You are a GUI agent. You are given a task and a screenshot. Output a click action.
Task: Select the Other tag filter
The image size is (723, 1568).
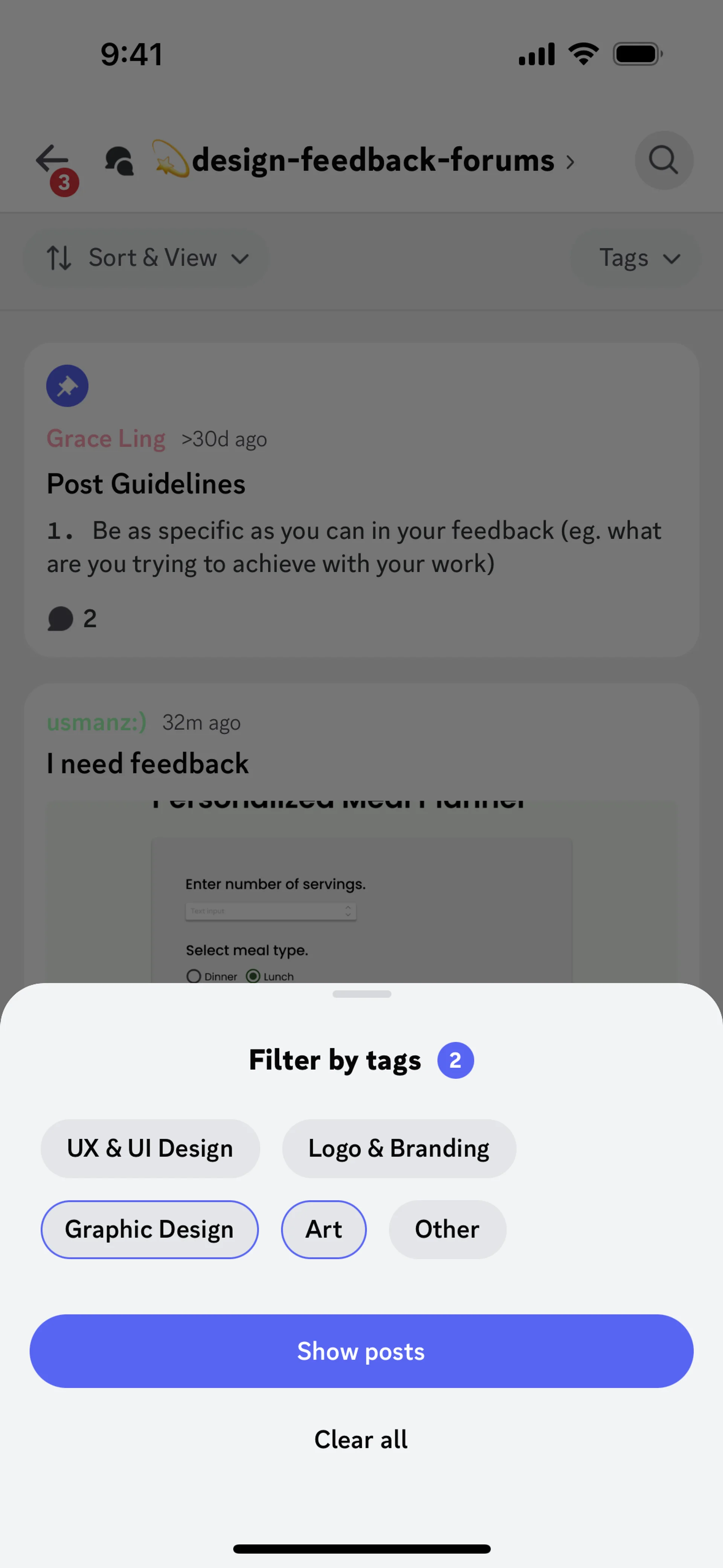(x=447, y=1229)
